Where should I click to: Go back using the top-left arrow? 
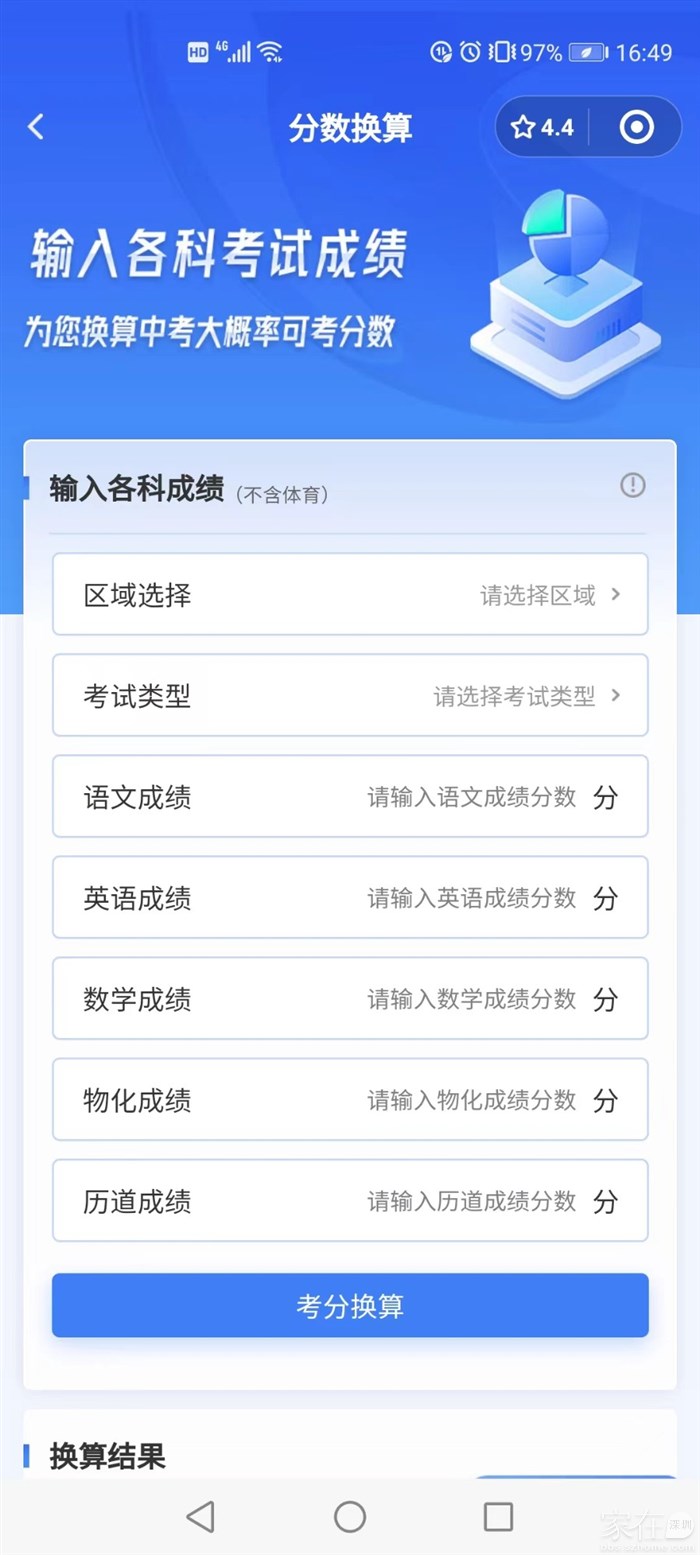[x=37, y=127]
